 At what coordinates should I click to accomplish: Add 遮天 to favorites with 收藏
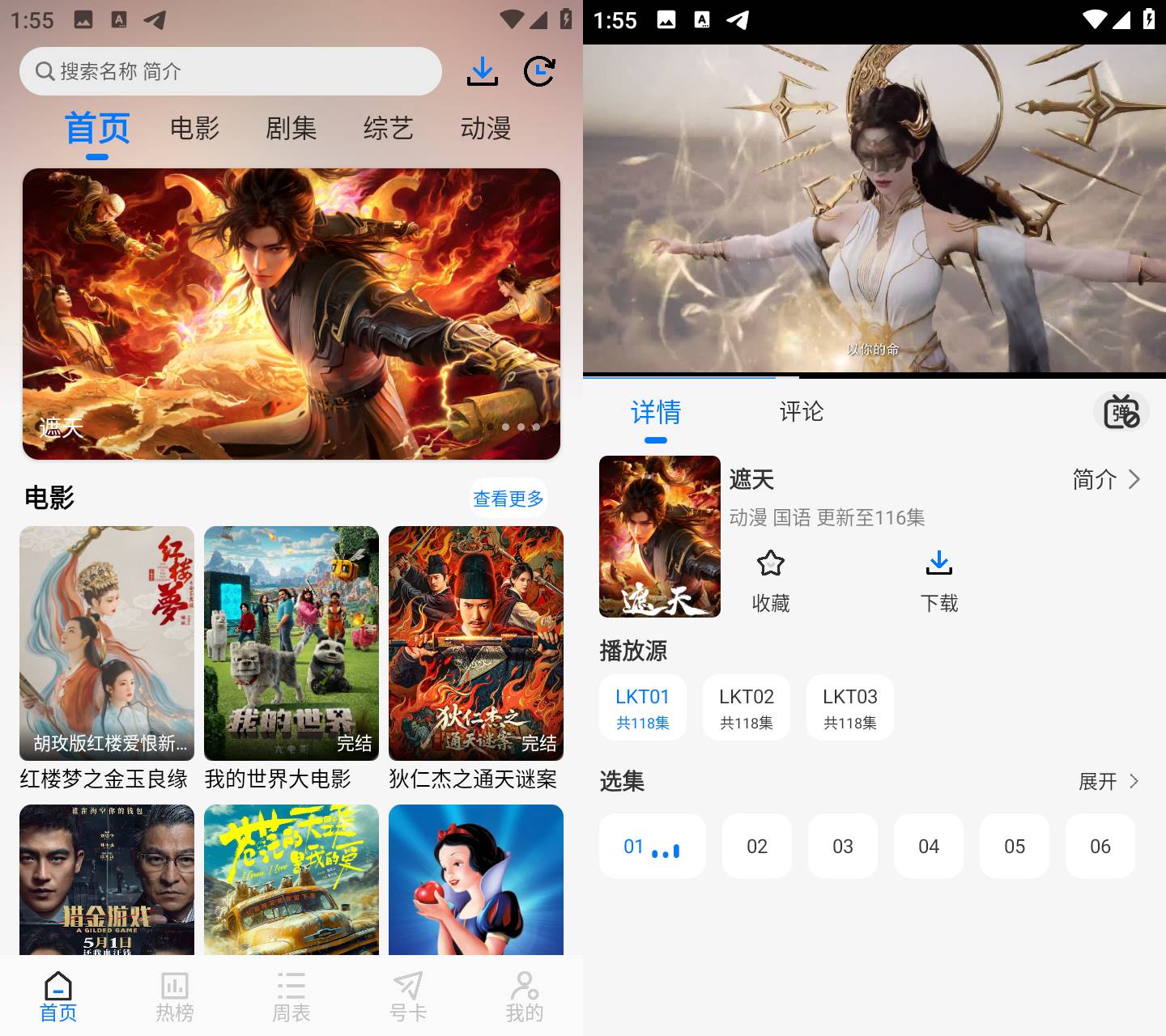[771, 580]
